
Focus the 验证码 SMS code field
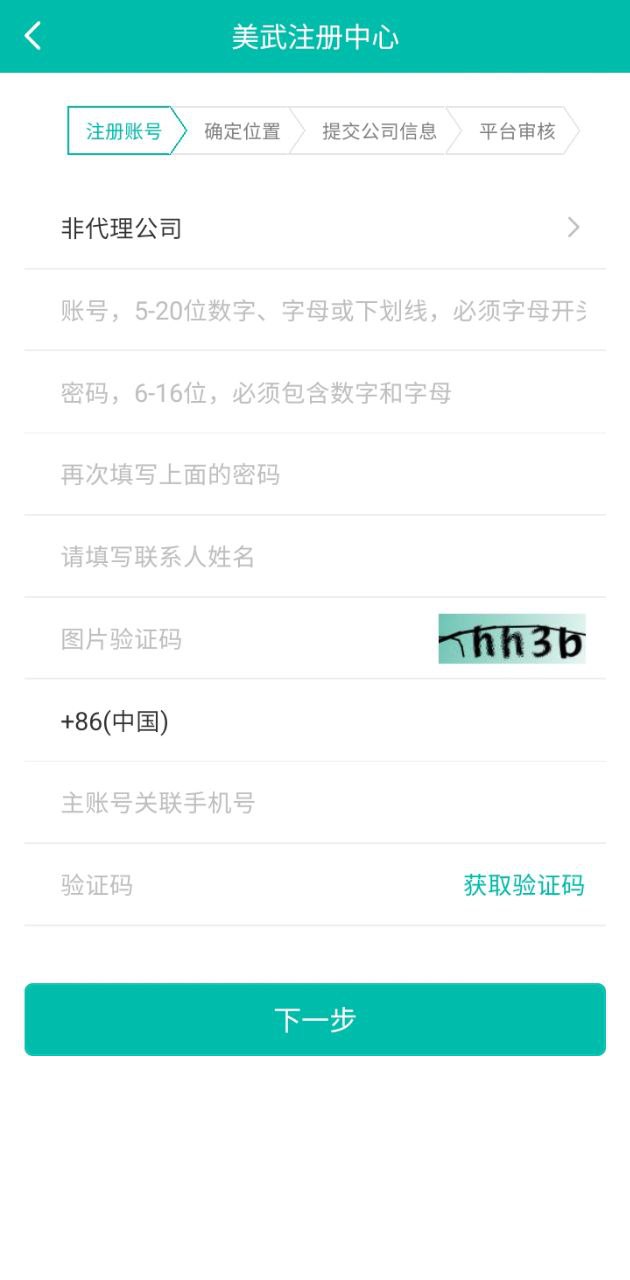pyautogui.click(x=240, y=885)
